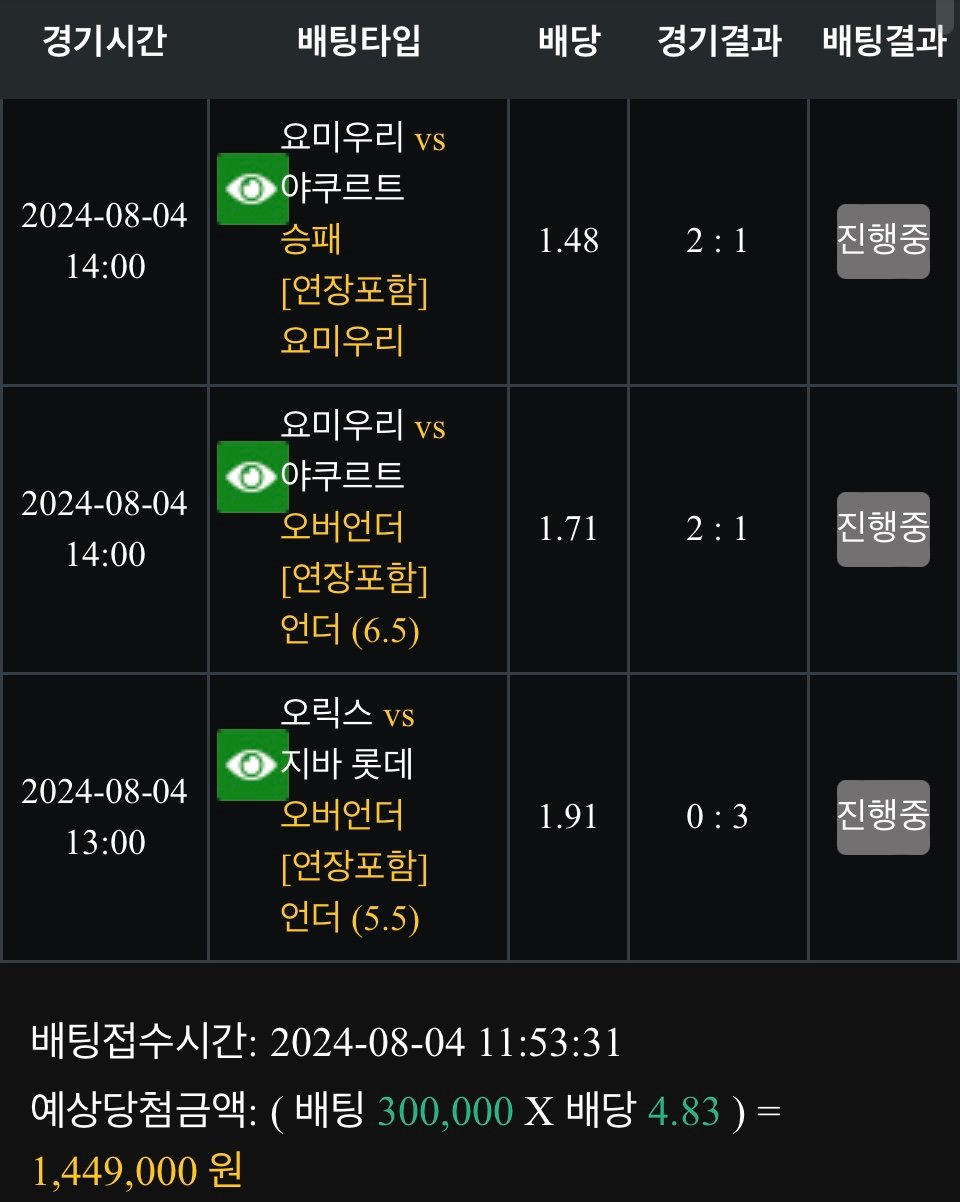Tap 진행중 status on 언더 (6.5) bet

(883, 529)
